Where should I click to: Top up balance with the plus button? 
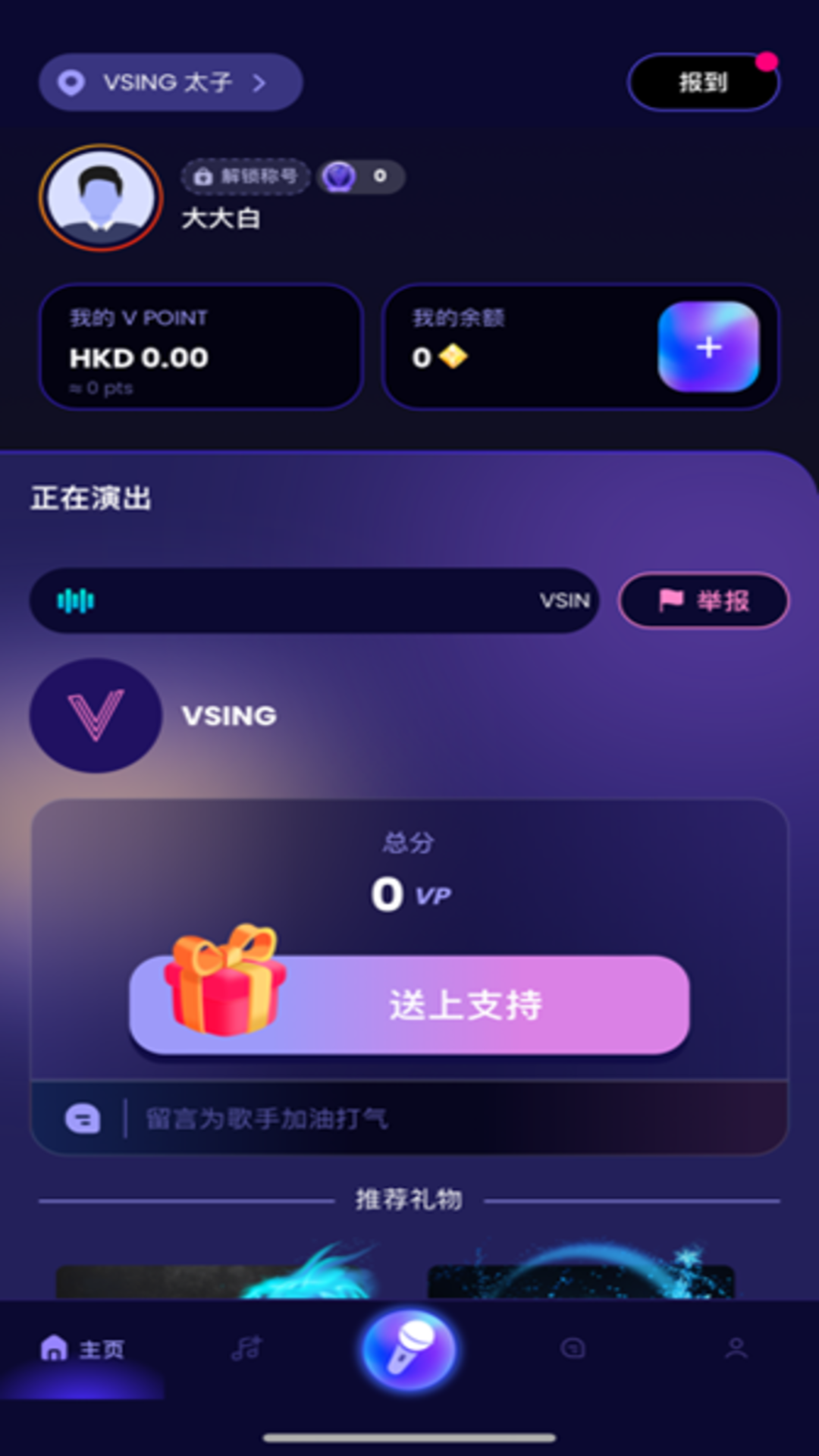point(708,347)
